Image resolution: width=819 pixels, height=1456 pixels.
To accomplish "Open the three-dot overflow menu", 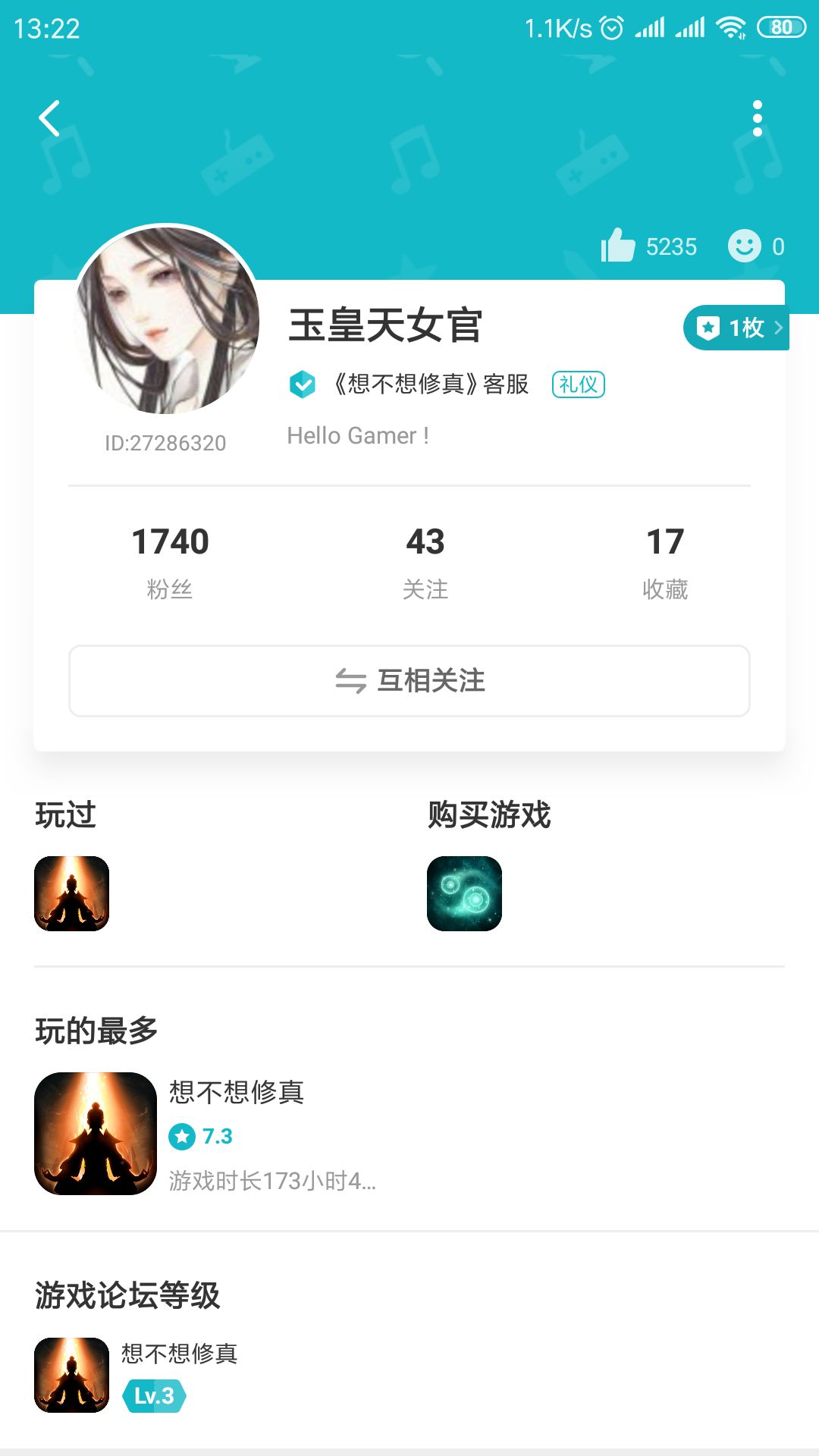I will click(x=756, y=120).
